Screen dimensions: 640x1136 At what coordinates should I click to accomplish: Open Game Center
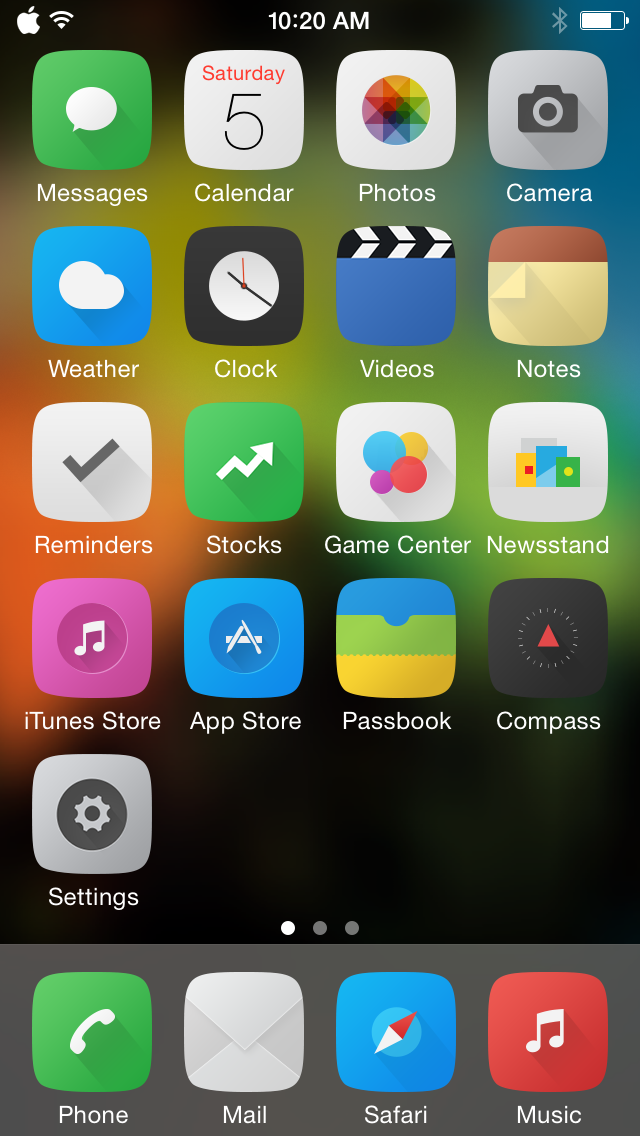point(396,462)
